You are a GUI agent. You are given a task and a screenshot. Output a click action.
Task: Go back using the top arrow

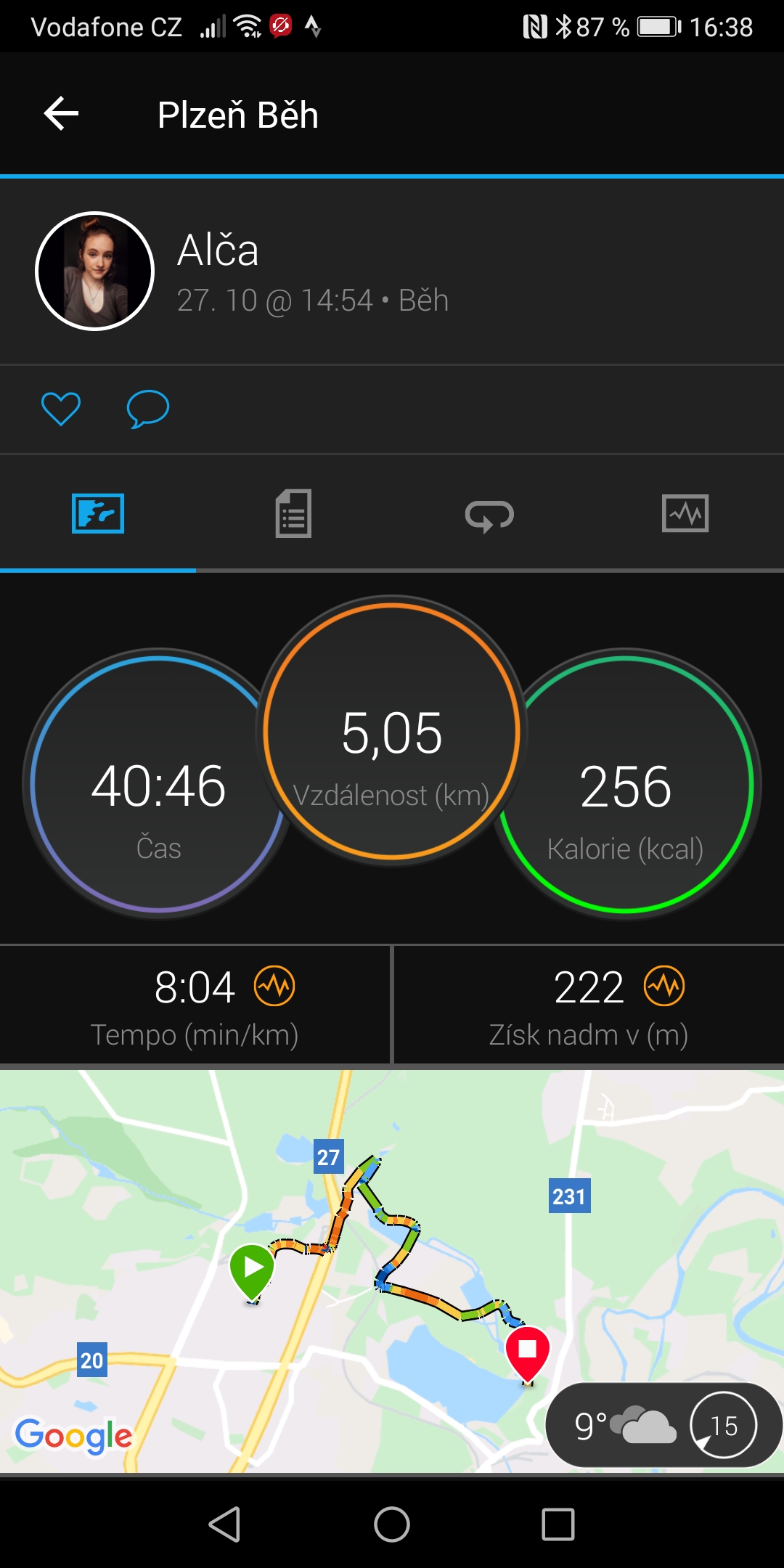tap(62, 114)
